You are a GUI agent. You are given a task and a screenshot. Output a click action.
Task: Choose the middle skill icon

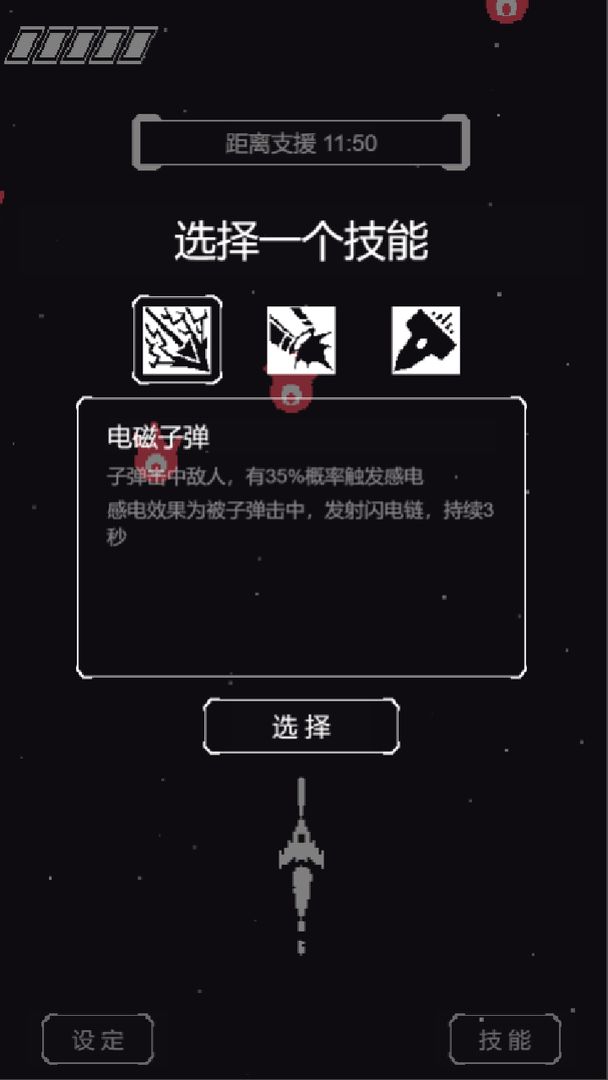pyautogui.click(x=301, y=340)
